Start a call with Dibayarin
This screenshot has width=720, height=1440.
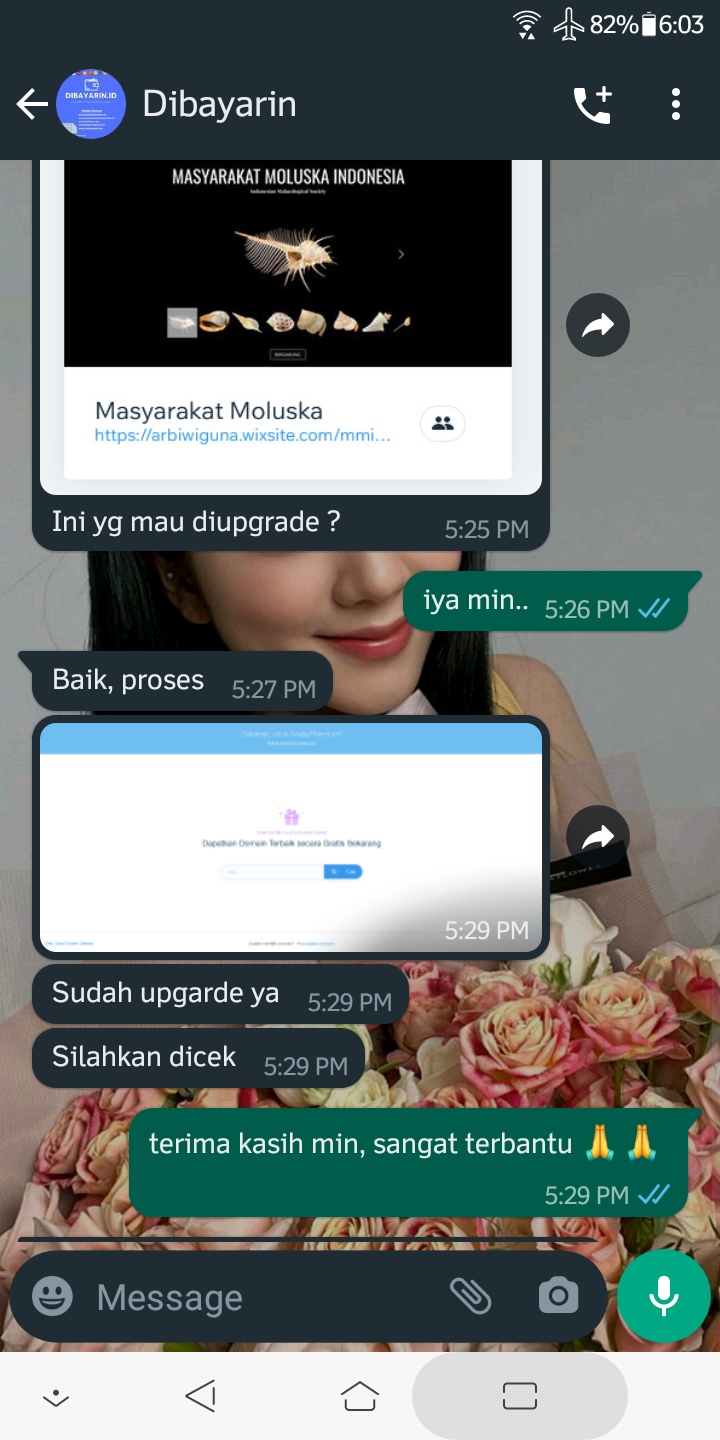click(x=592, y=104)
